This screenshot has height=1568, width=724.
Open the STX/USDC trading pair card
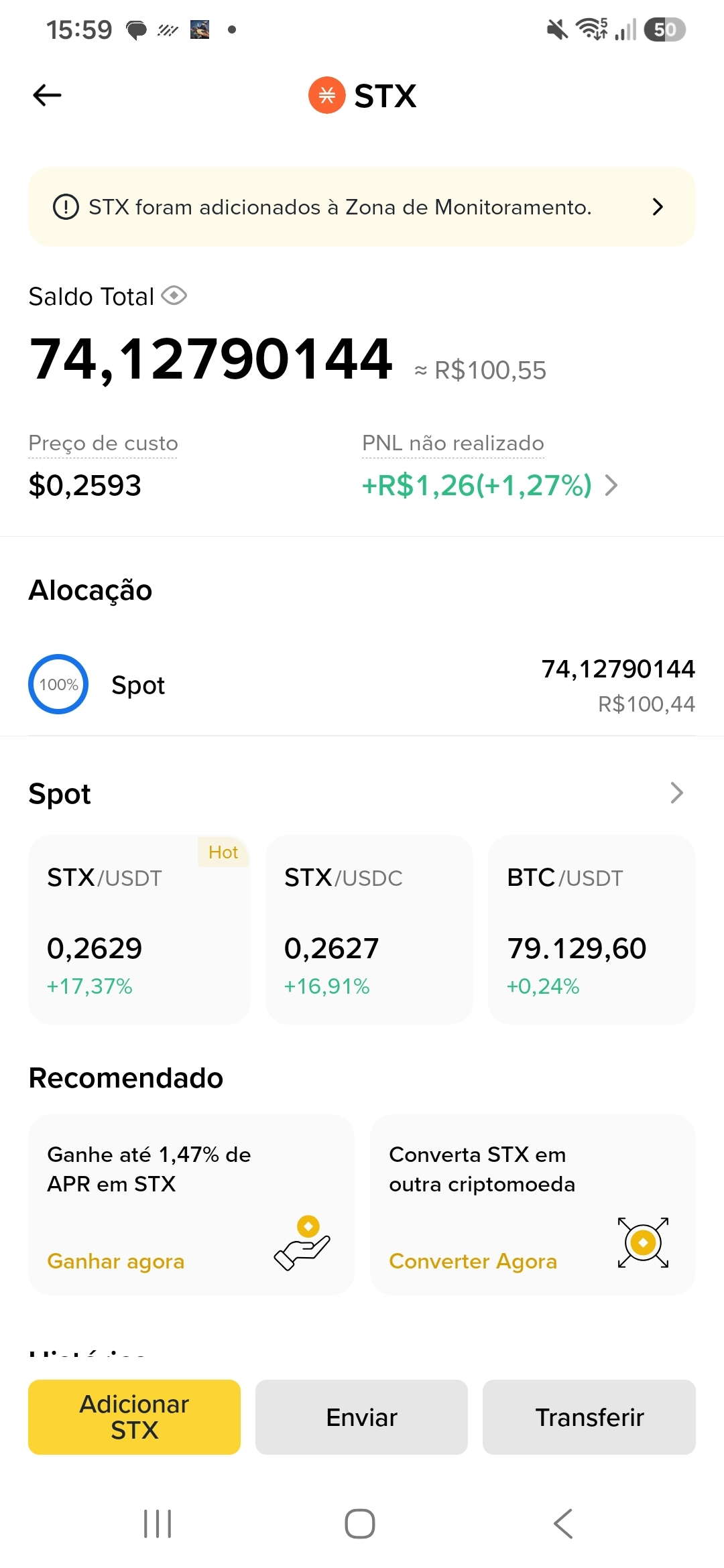tap(369, 929)
